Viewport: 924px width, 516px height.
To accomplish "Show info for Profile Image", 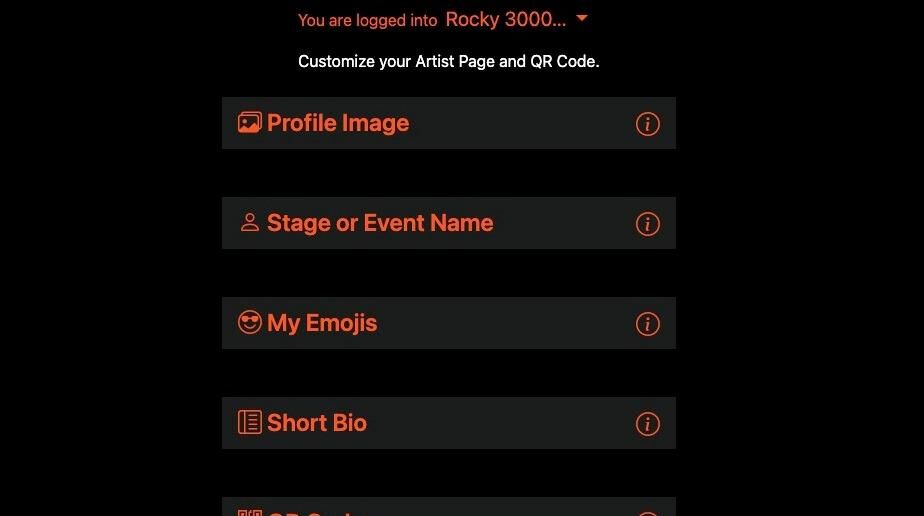I will 648,124.
